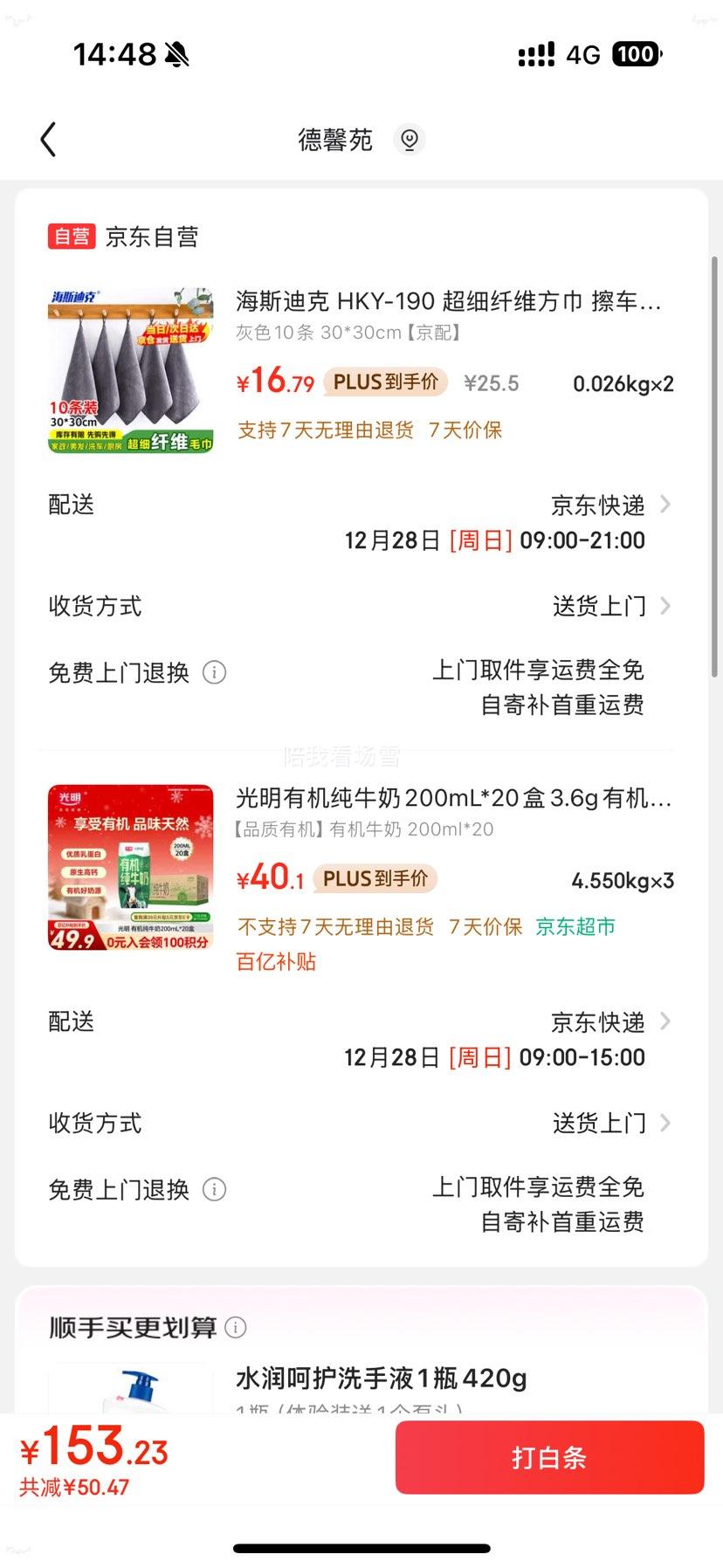
Task: Open the 百亿补贴 link
Action: click(276, 962)
